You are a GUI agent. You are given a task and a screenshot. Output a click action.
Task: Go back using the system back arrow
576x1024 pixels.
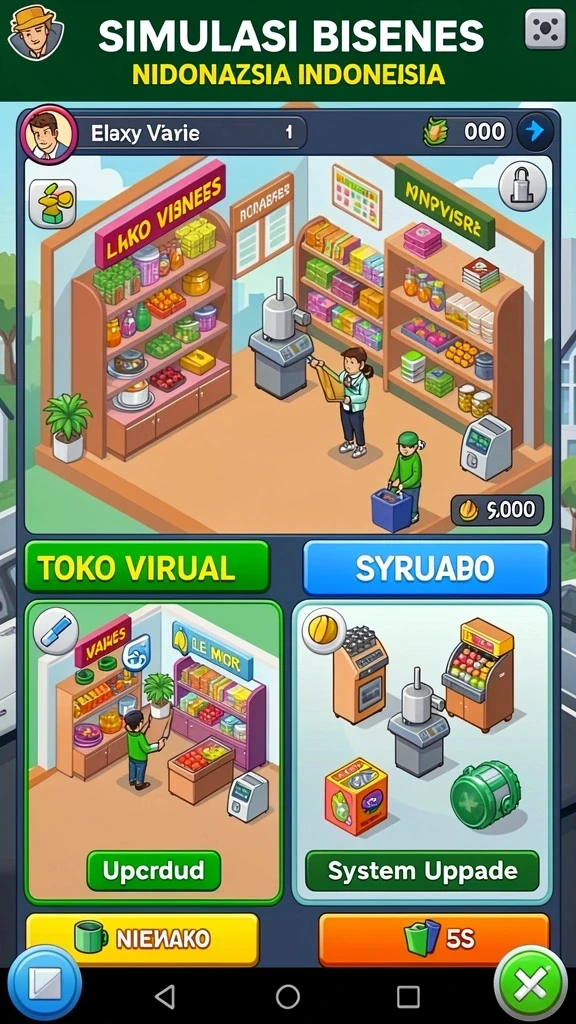(x=165, y=997)
